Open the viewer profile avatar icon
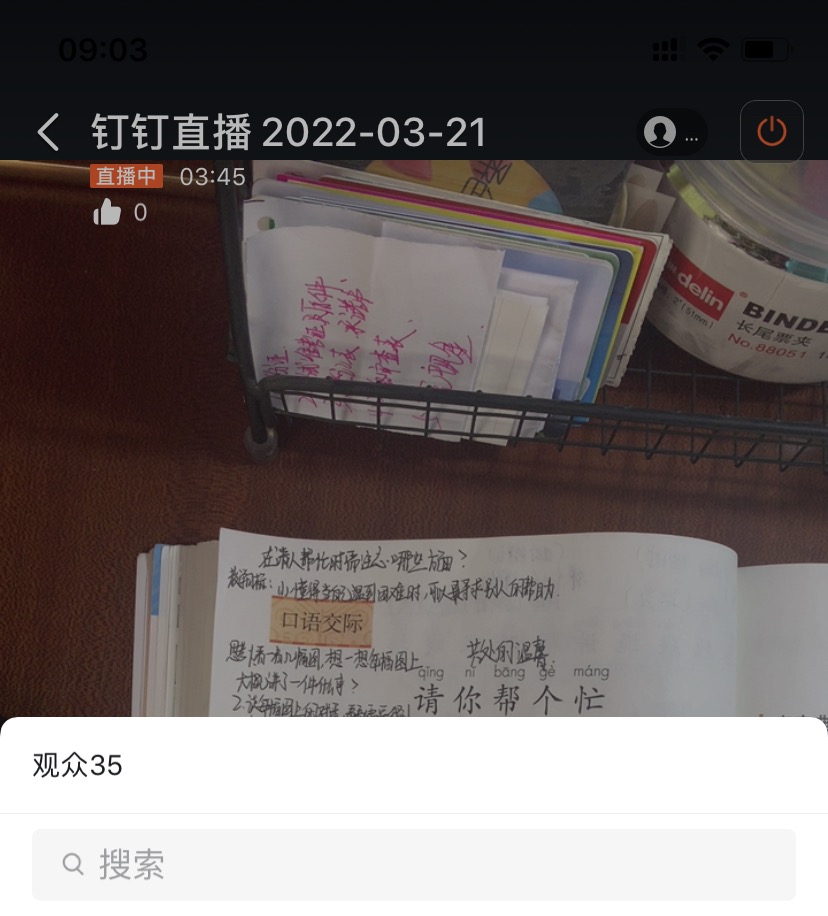 click(x=661, y=132)
